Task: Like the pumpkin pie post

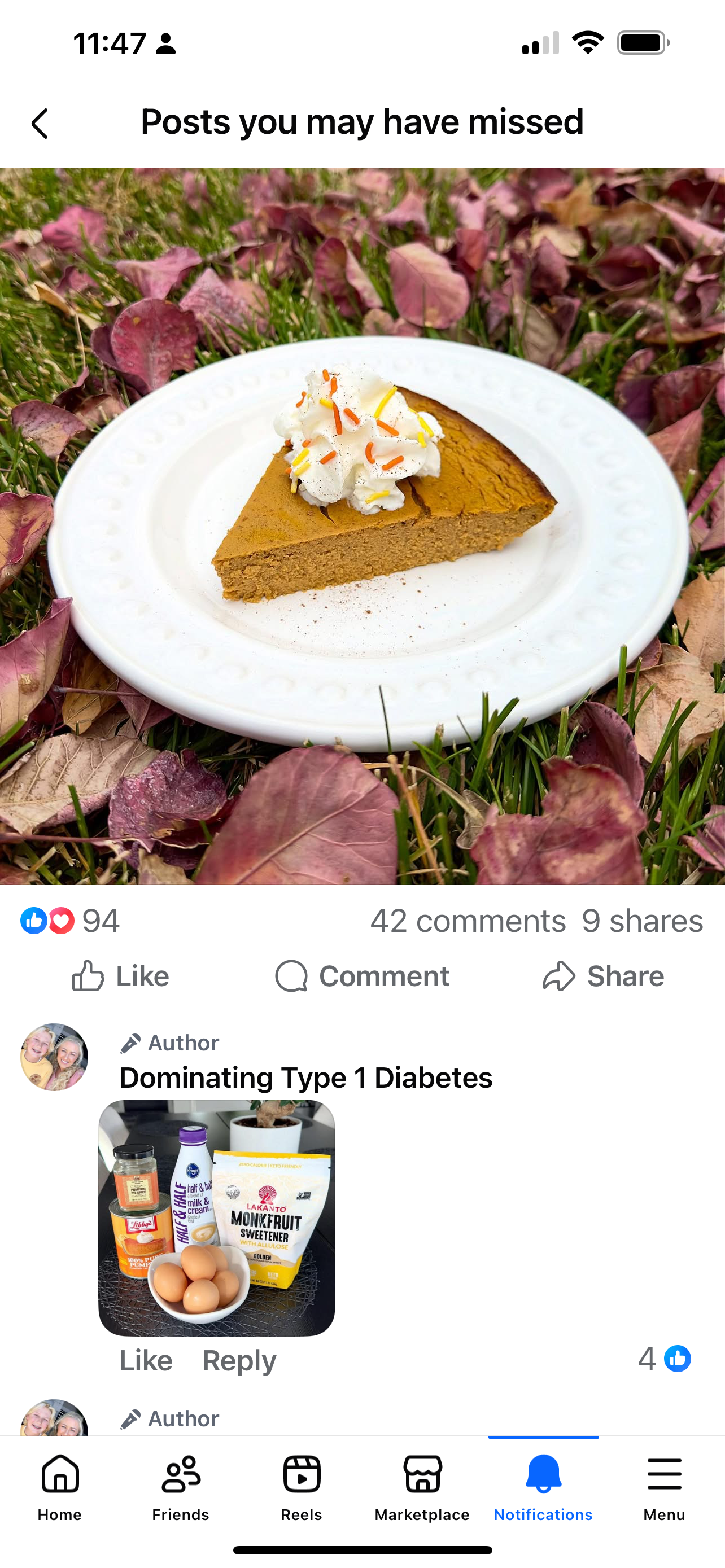Action: pyautogui.click(x=120, y=976)
